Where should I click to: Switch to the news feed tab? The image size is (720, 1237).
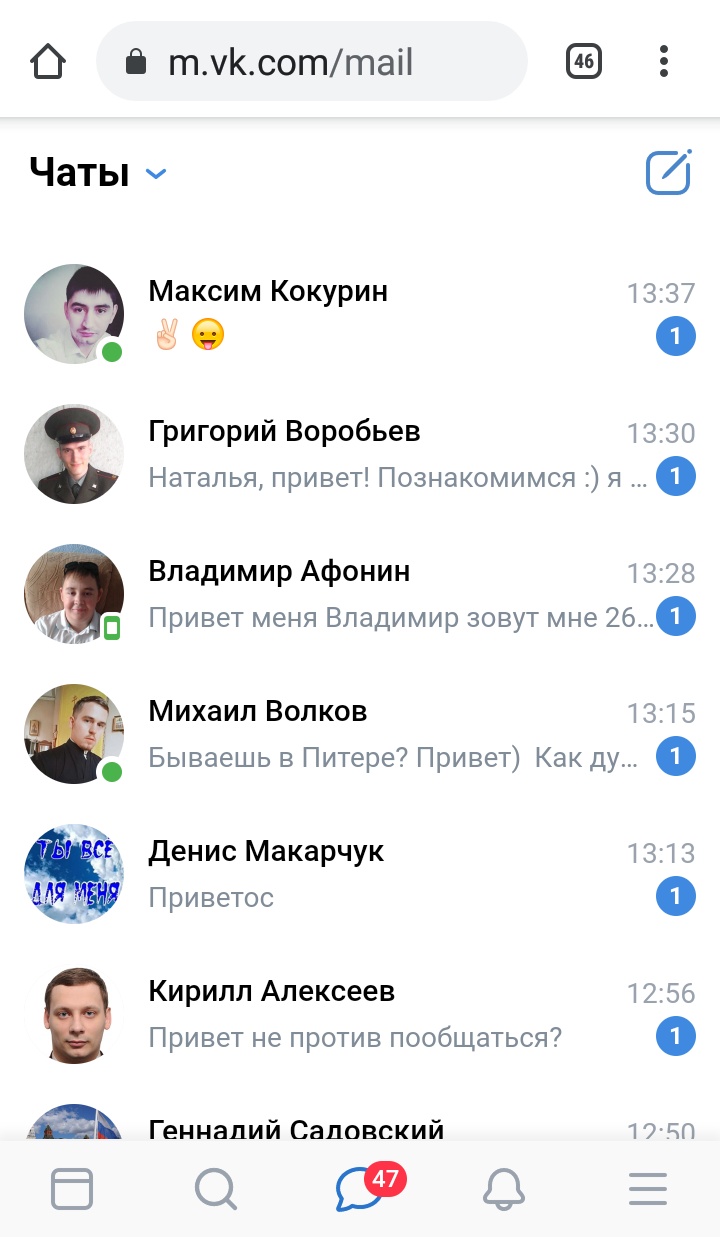coord(72,1189)
